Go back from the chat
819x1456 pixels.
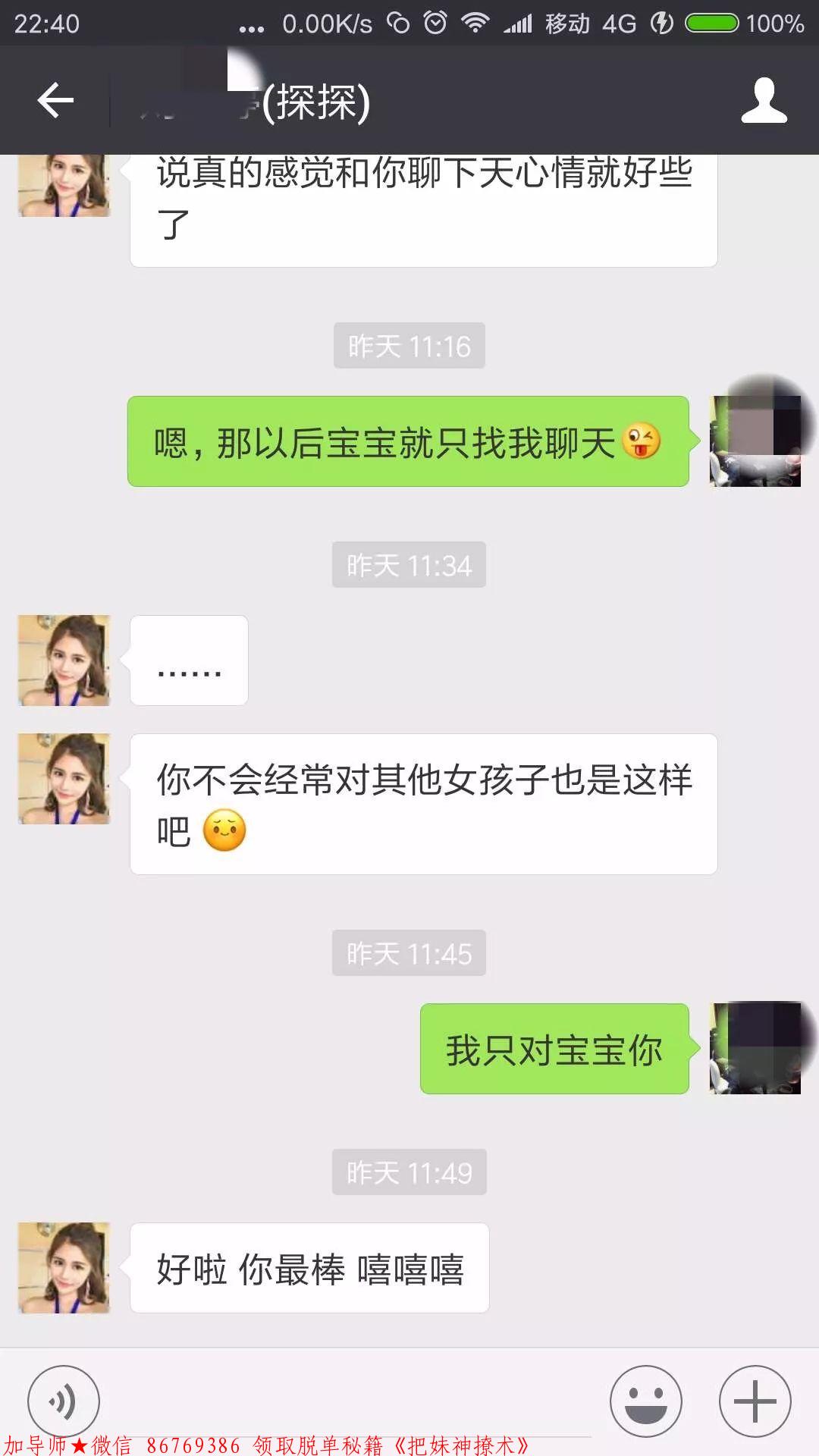tap(55, 100)
